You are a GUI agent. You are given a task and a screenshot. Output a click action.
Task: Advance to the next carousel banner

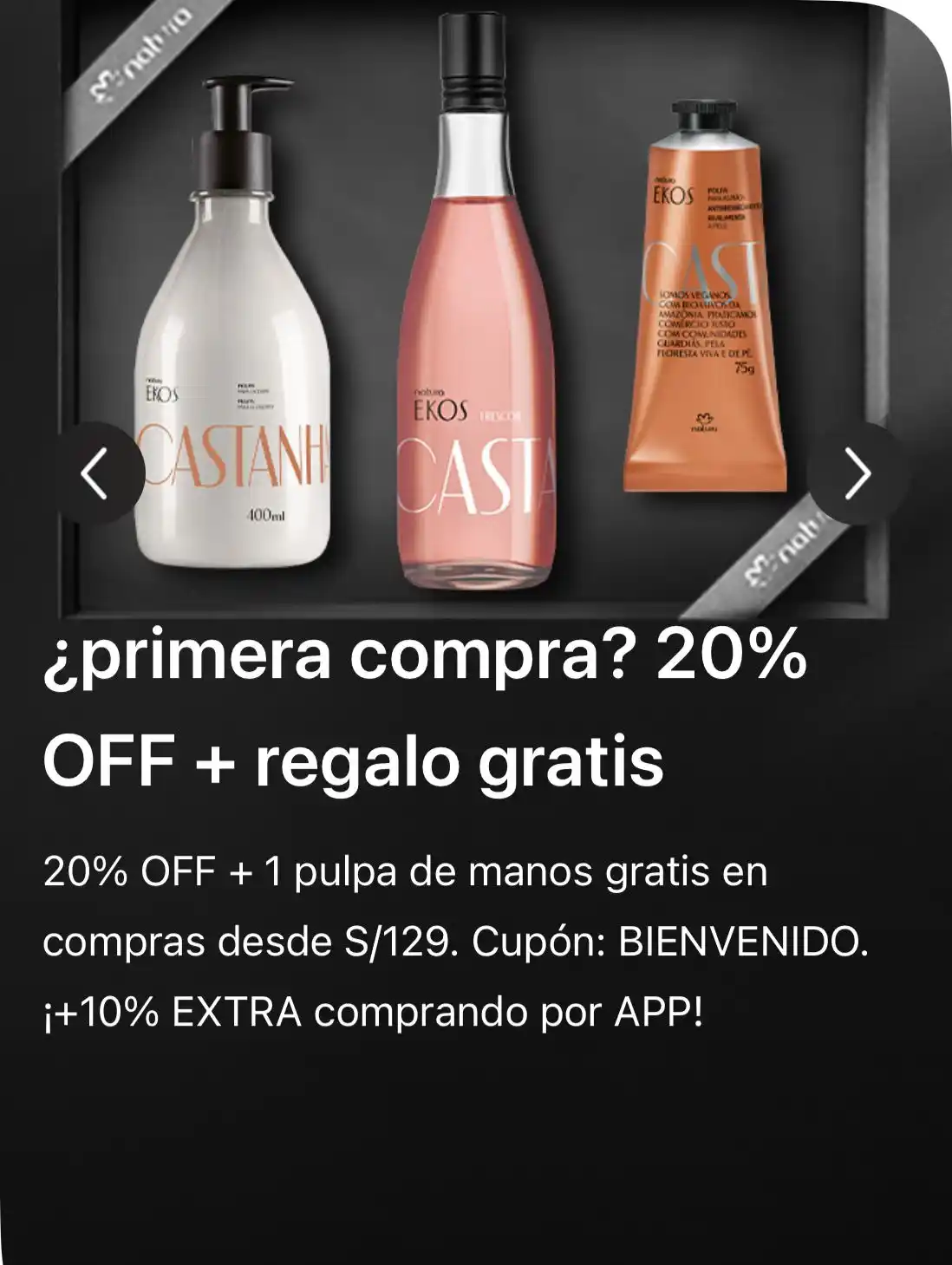pos(857,473)
